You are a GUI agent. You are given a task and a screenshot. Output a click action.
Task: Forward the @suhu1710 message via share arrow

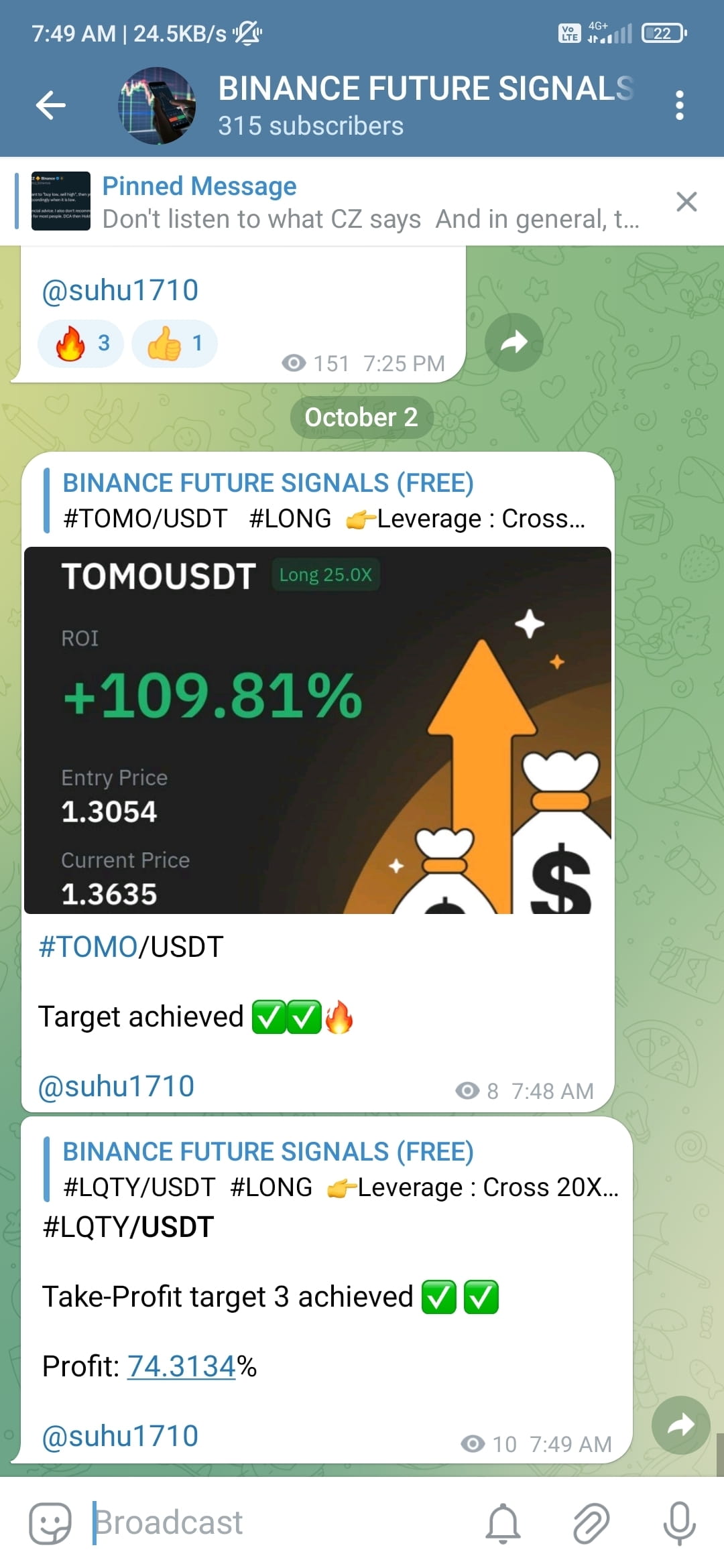[x=514, y=342]
